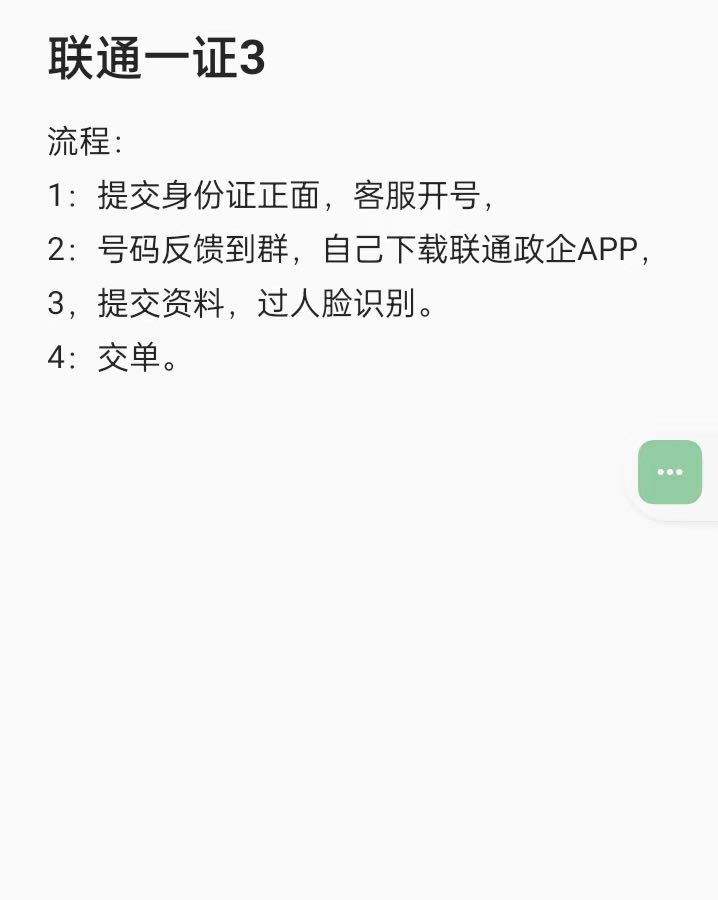The height and width of the screenshot is (900, 718).
Task: Open the green floating three-dot menu
Action: click(669, 472)
